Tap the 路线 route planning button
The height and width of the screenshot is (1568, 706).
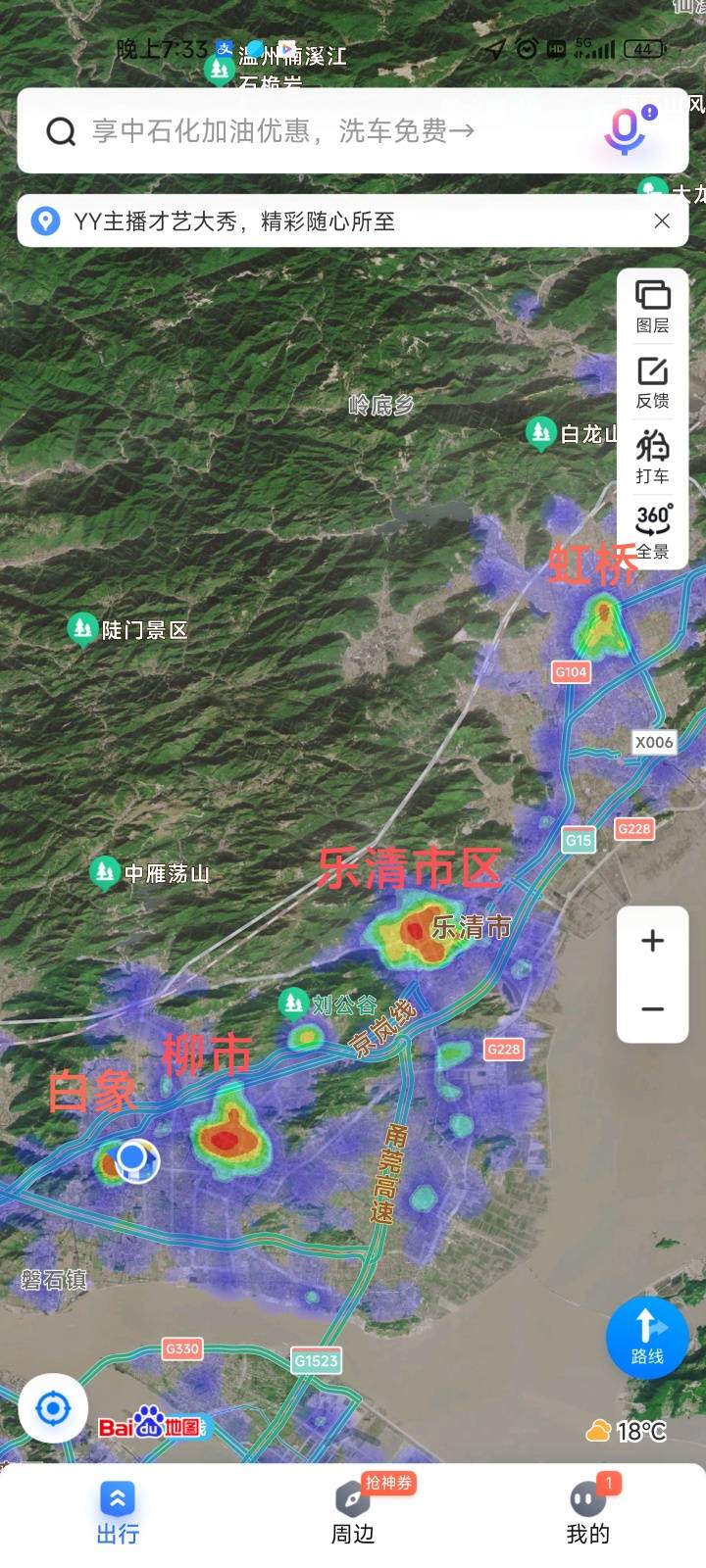(646, 1337)
